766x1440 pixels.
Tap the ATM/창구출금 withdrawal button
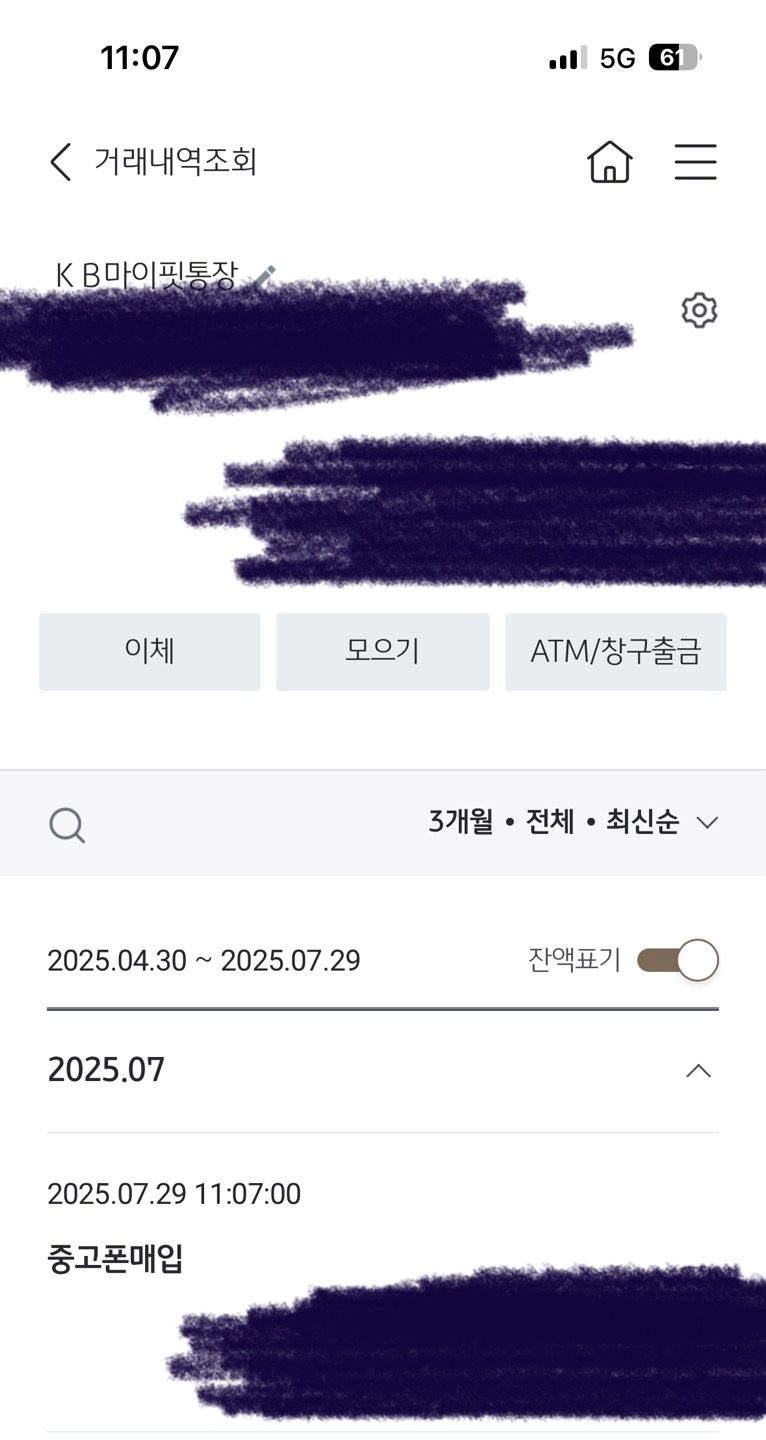(x=616, y=651)
